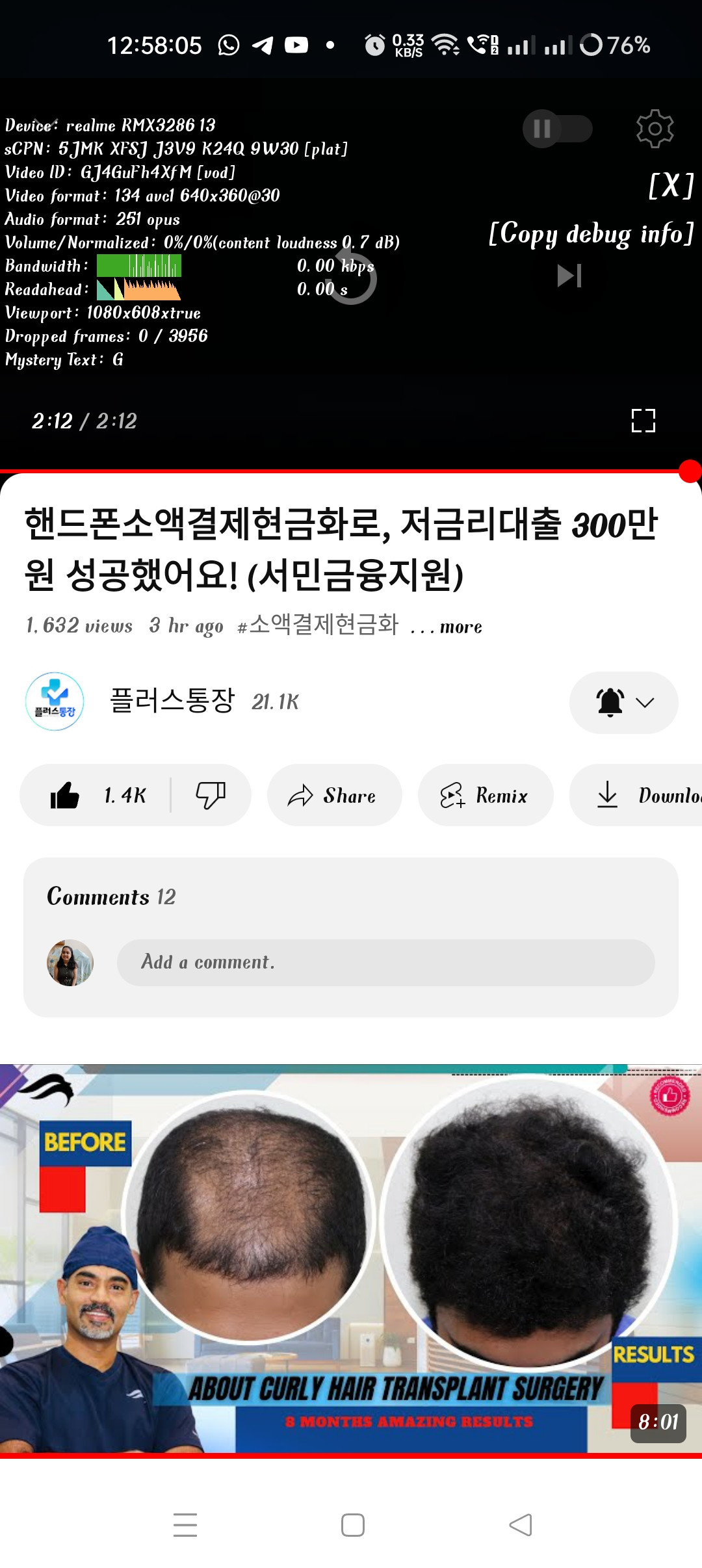The width and height of the screenshot is (702, 1568).
Task: Skip to the next video
Action: click(569, 276)
